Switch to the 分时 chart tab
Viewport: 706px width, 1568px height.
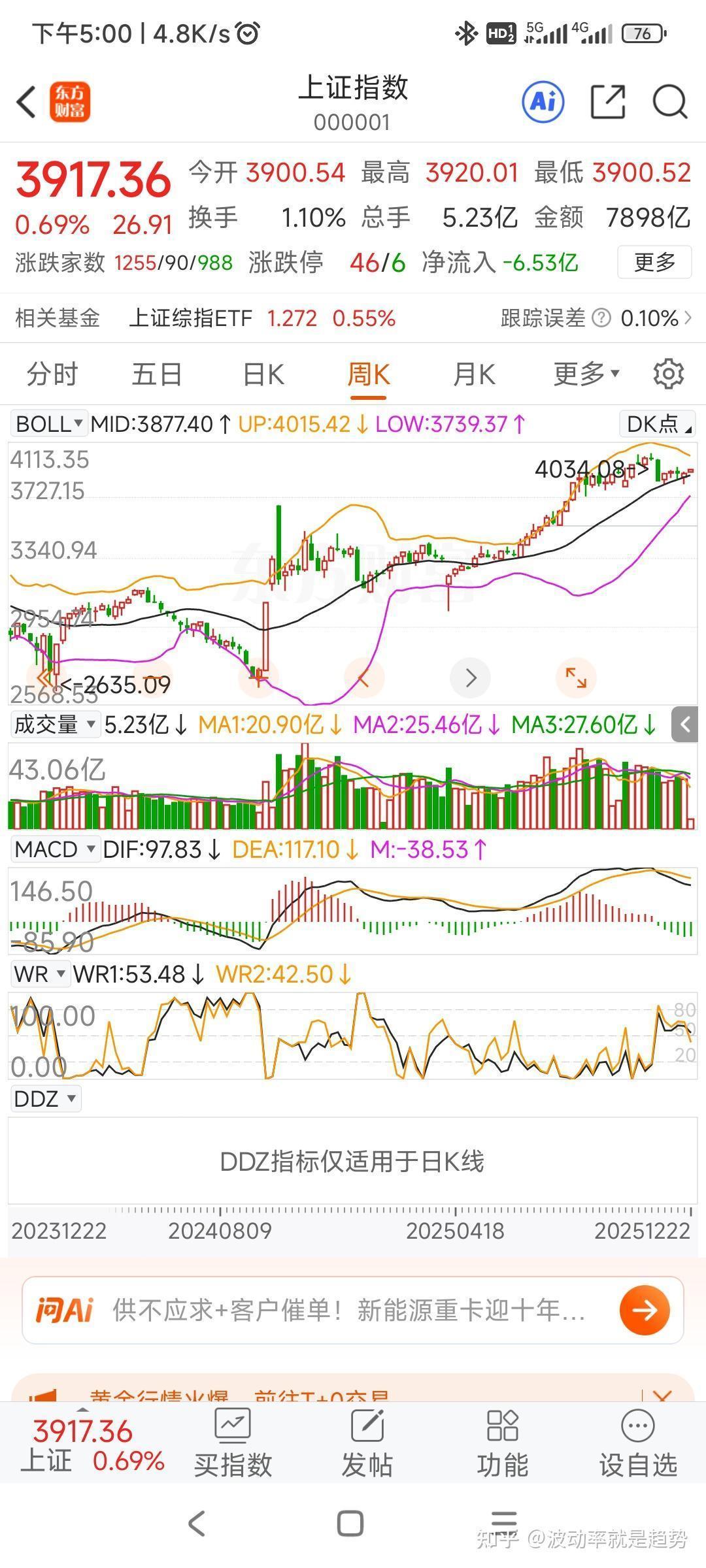[52, 375]
